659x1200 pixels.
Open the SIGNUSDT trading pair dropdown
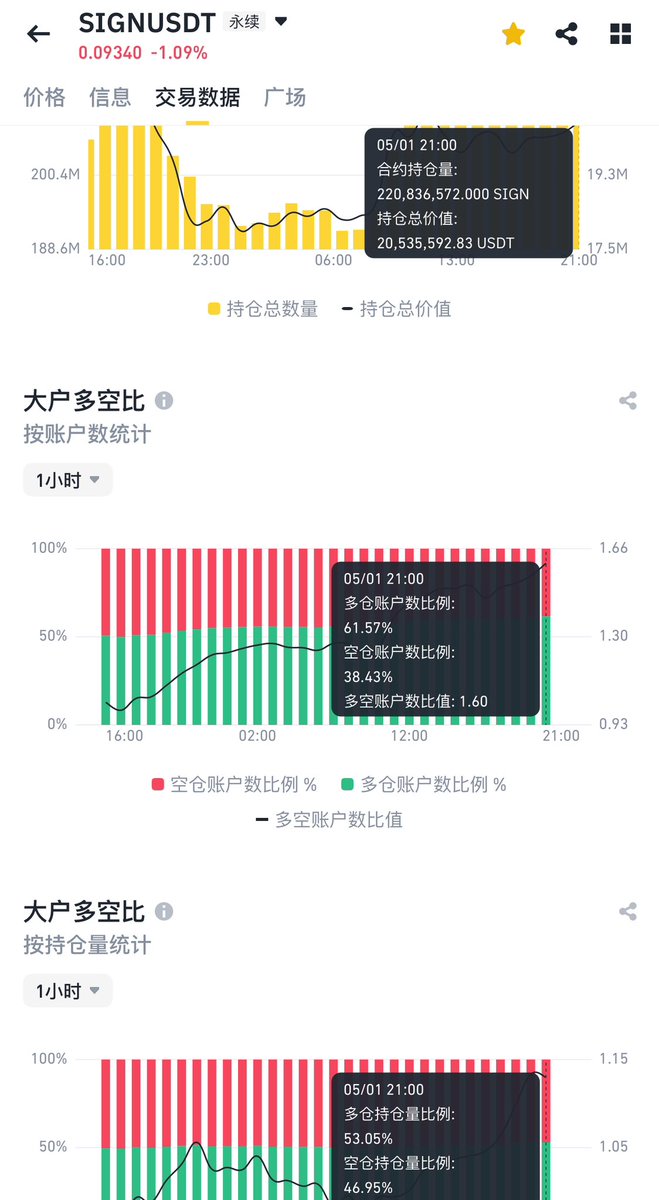281,21
